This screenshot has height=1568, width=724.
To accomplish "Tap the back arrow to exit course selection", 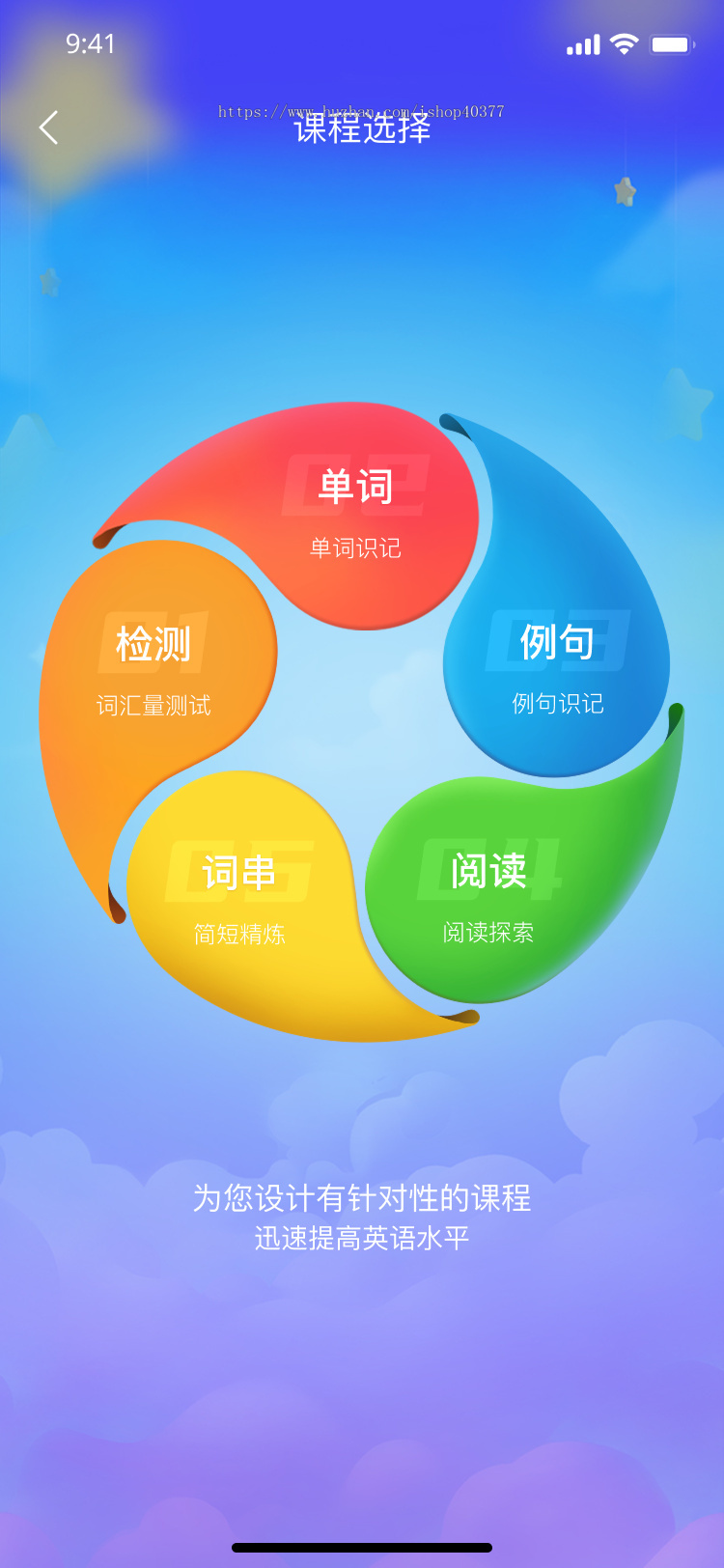I will click(48, 126).
